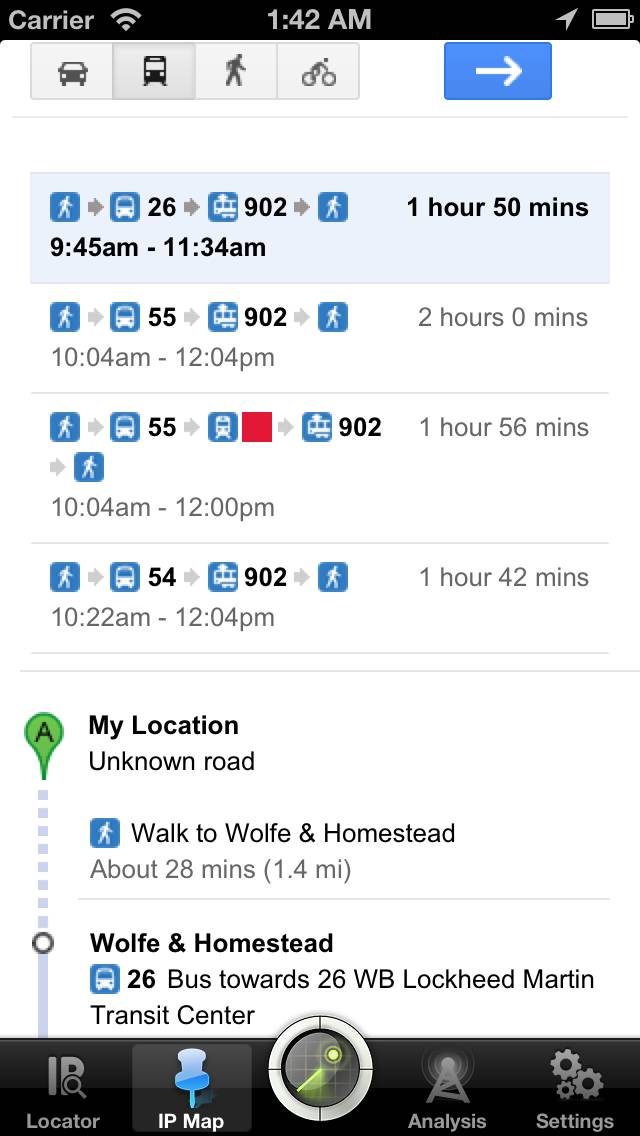Select the transit bus mode
The image size is (640, 1136).
pos(154,72)
